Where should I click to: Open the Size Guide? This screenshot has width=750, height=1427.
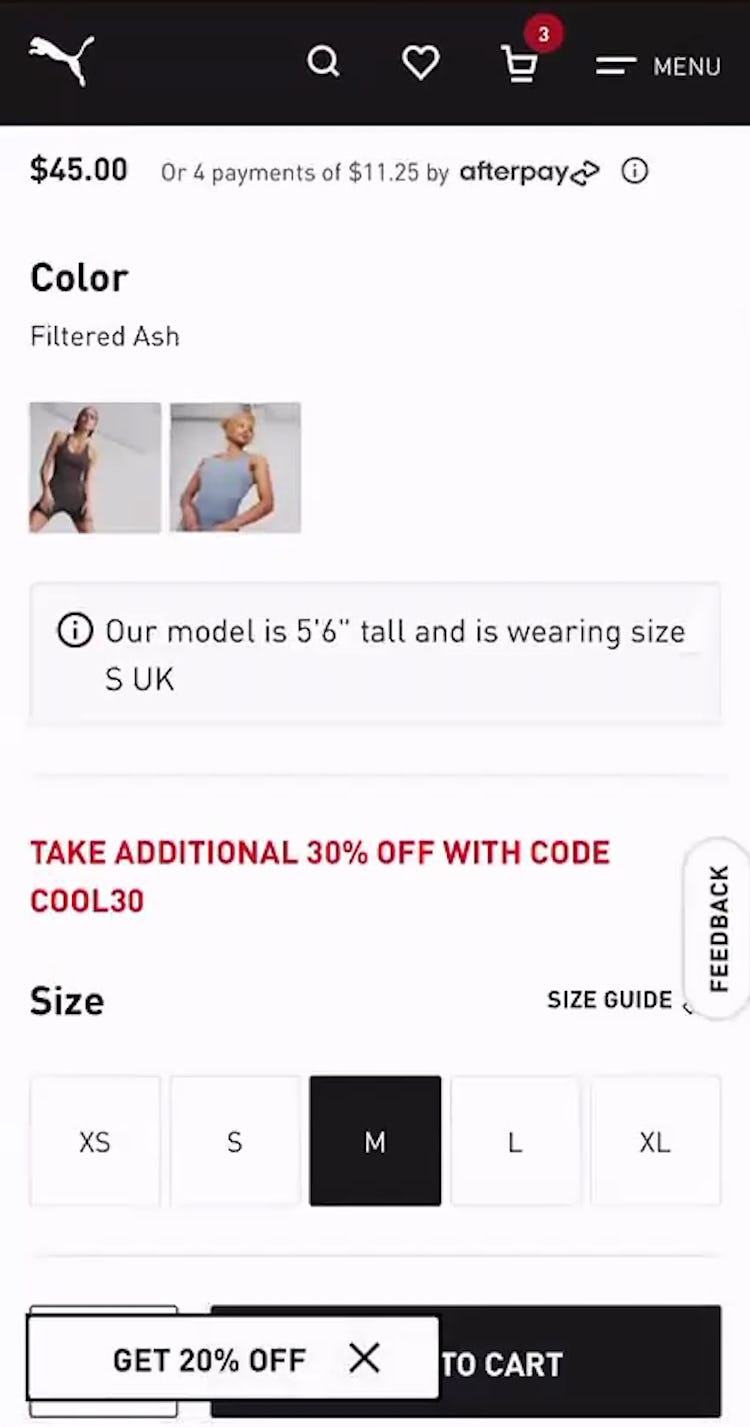[610, 1000]
